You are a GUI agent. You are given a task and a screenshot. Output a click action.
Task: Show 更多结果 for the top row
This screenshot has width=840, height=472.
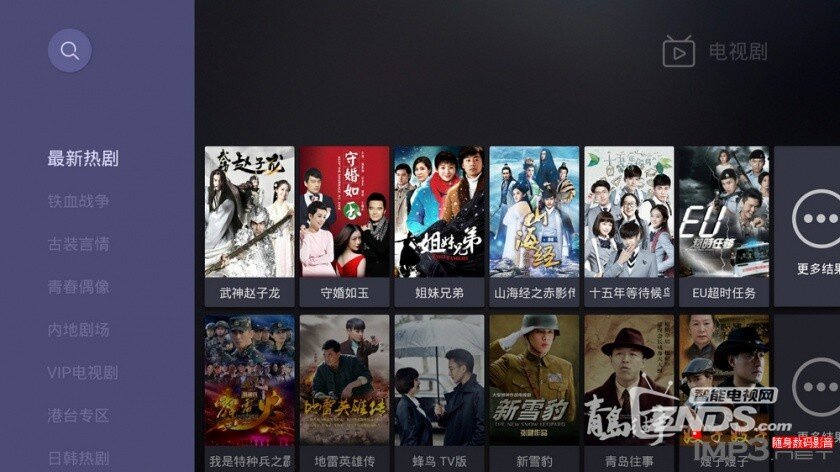tap(813, 227)
